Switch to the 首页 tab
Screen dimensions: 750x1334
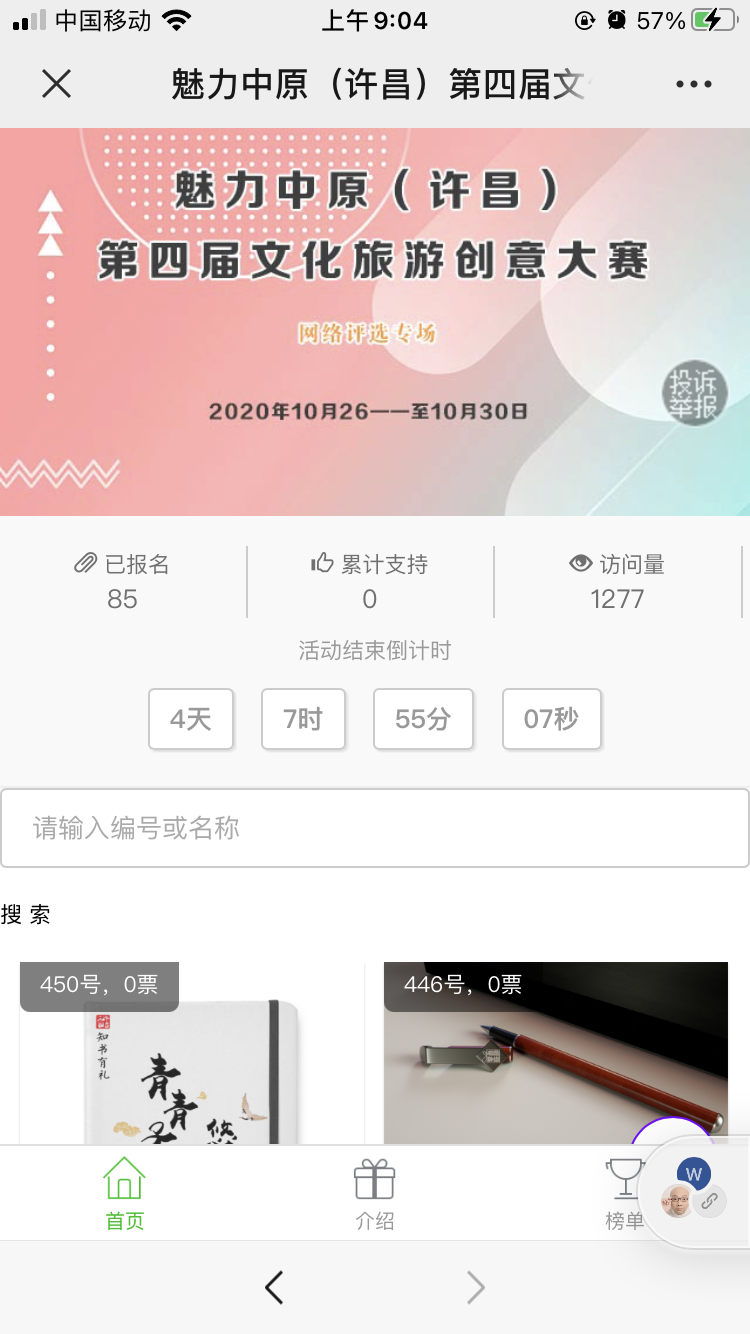point(125,1194)
